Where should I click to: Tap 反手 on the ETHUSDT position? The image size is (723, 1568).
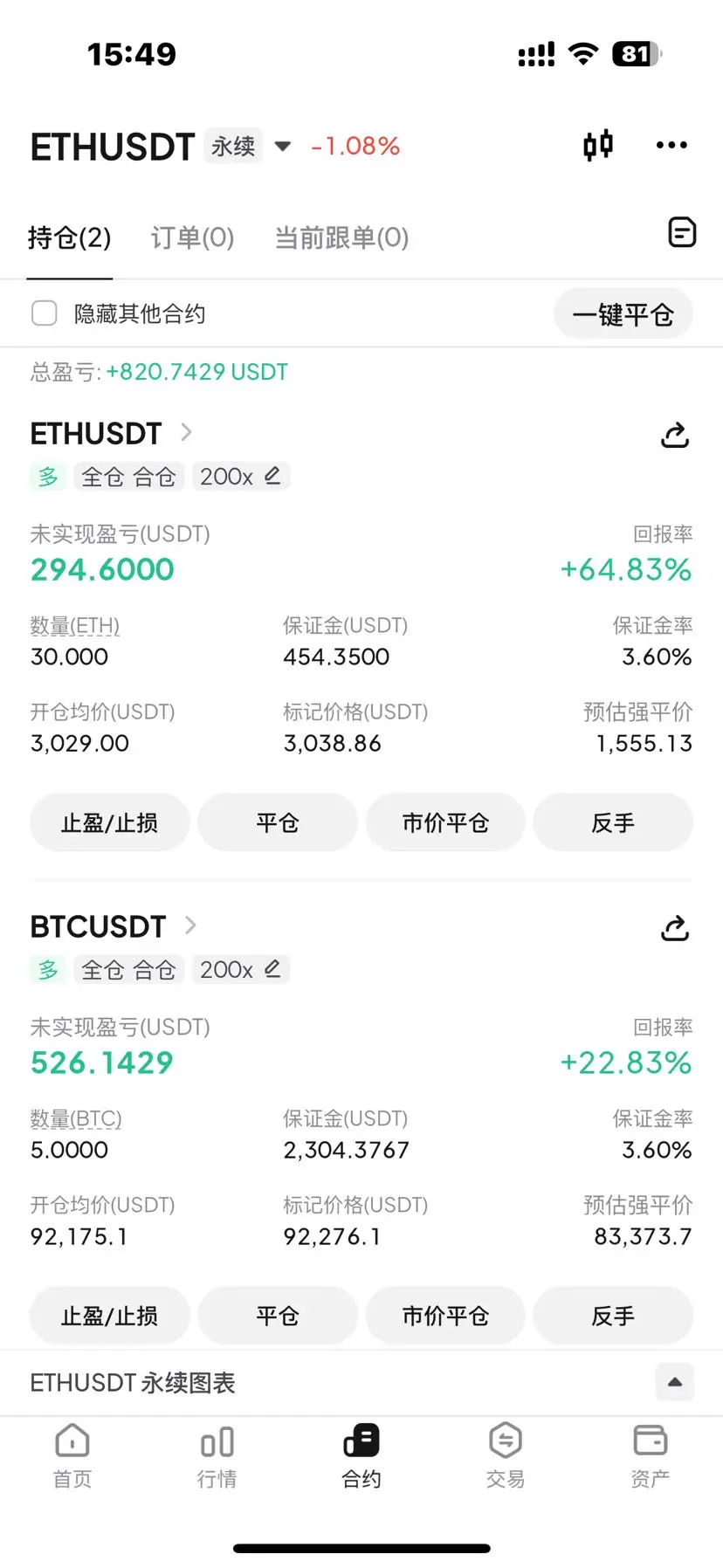tap(613, 822)
